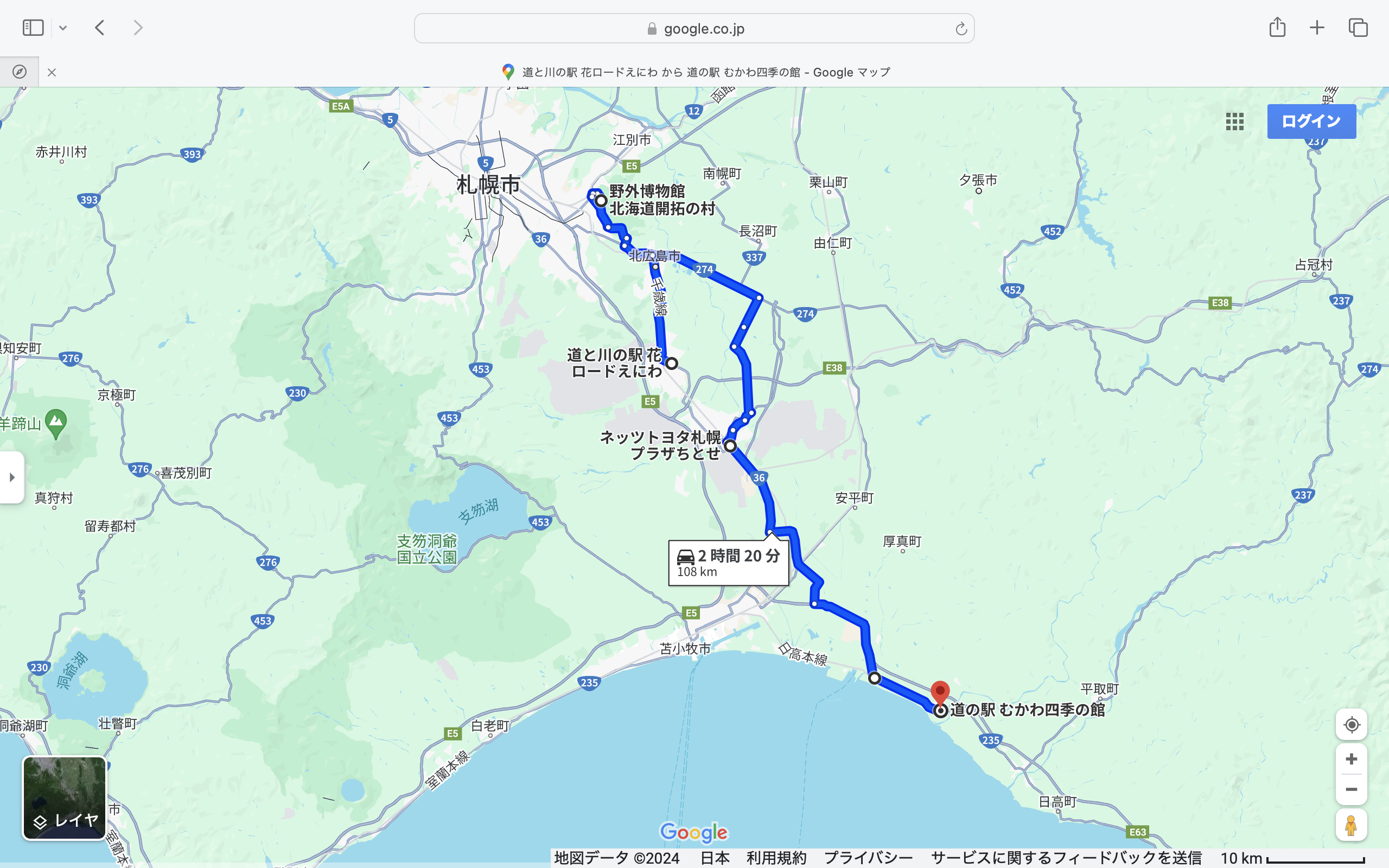Screen dimensions: 1389x868
Task: Open a new Safari tab
Action: pyautogui.click(x=1317, y=28)
